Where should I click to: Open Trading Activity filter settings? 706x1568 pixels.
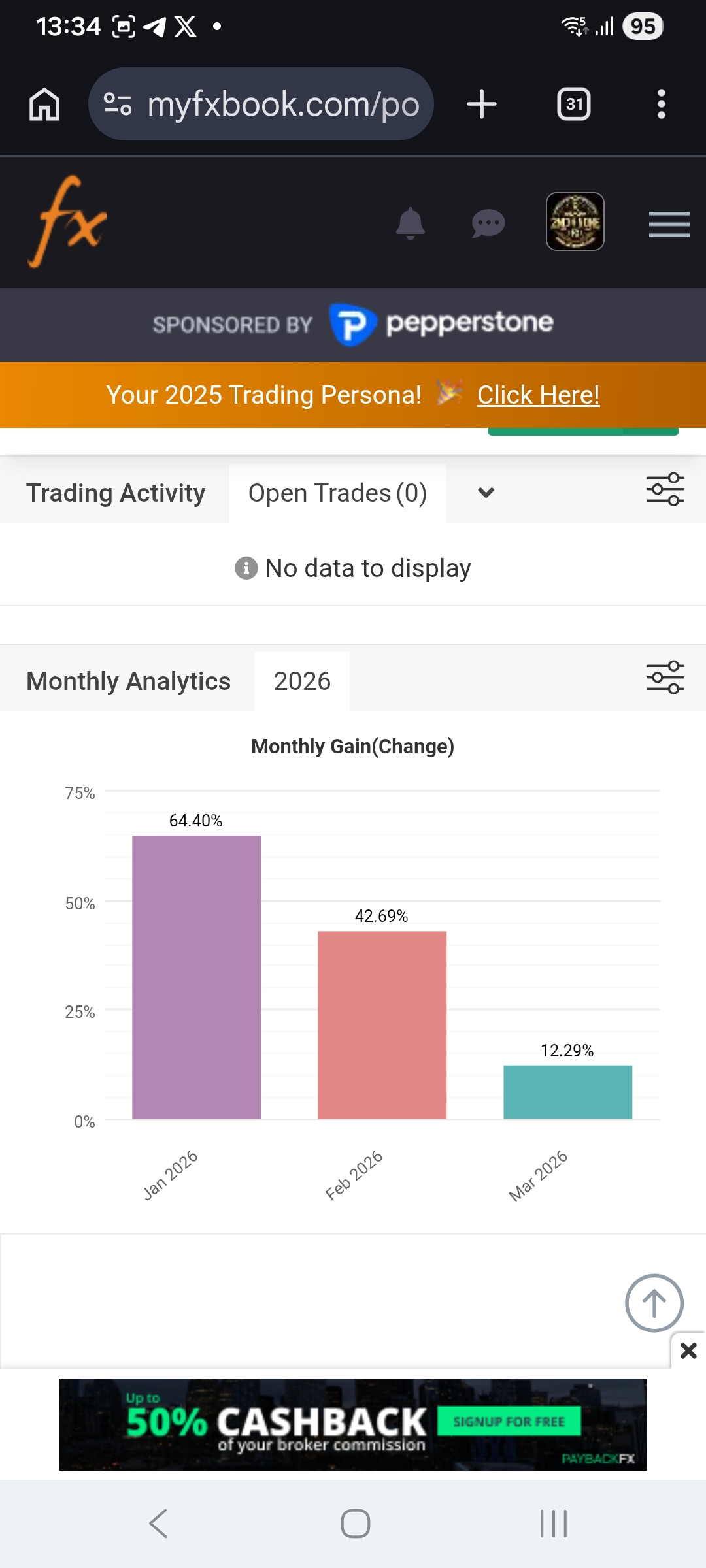(665, 490)
